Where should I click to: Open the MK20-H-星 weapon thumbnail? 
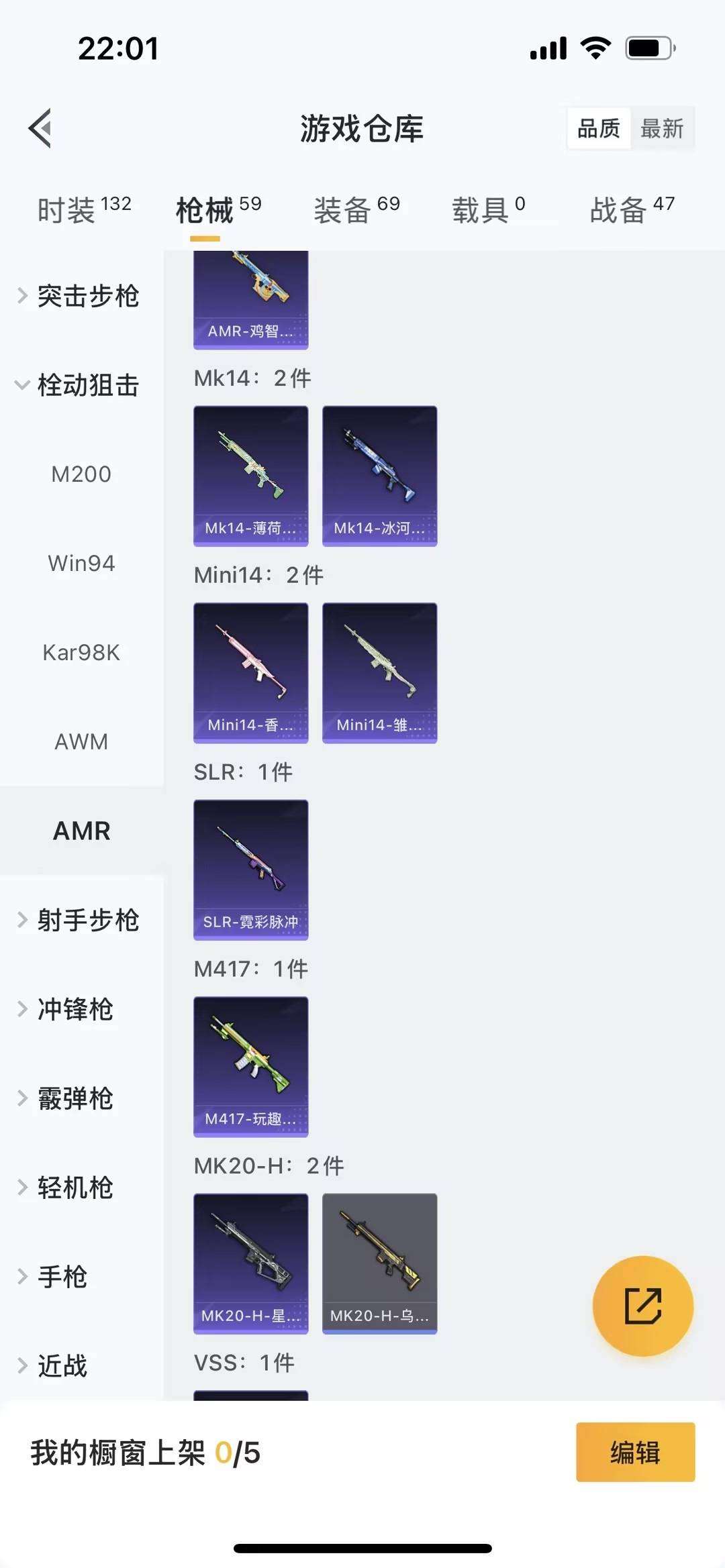(250, 1263)
